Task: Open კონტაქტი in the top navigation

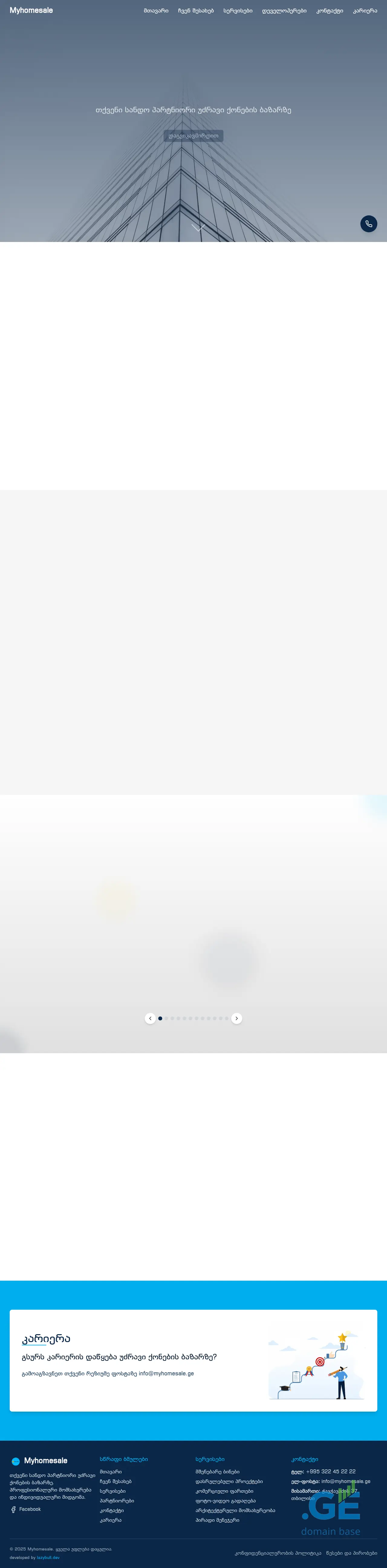Action: (329, 11)
